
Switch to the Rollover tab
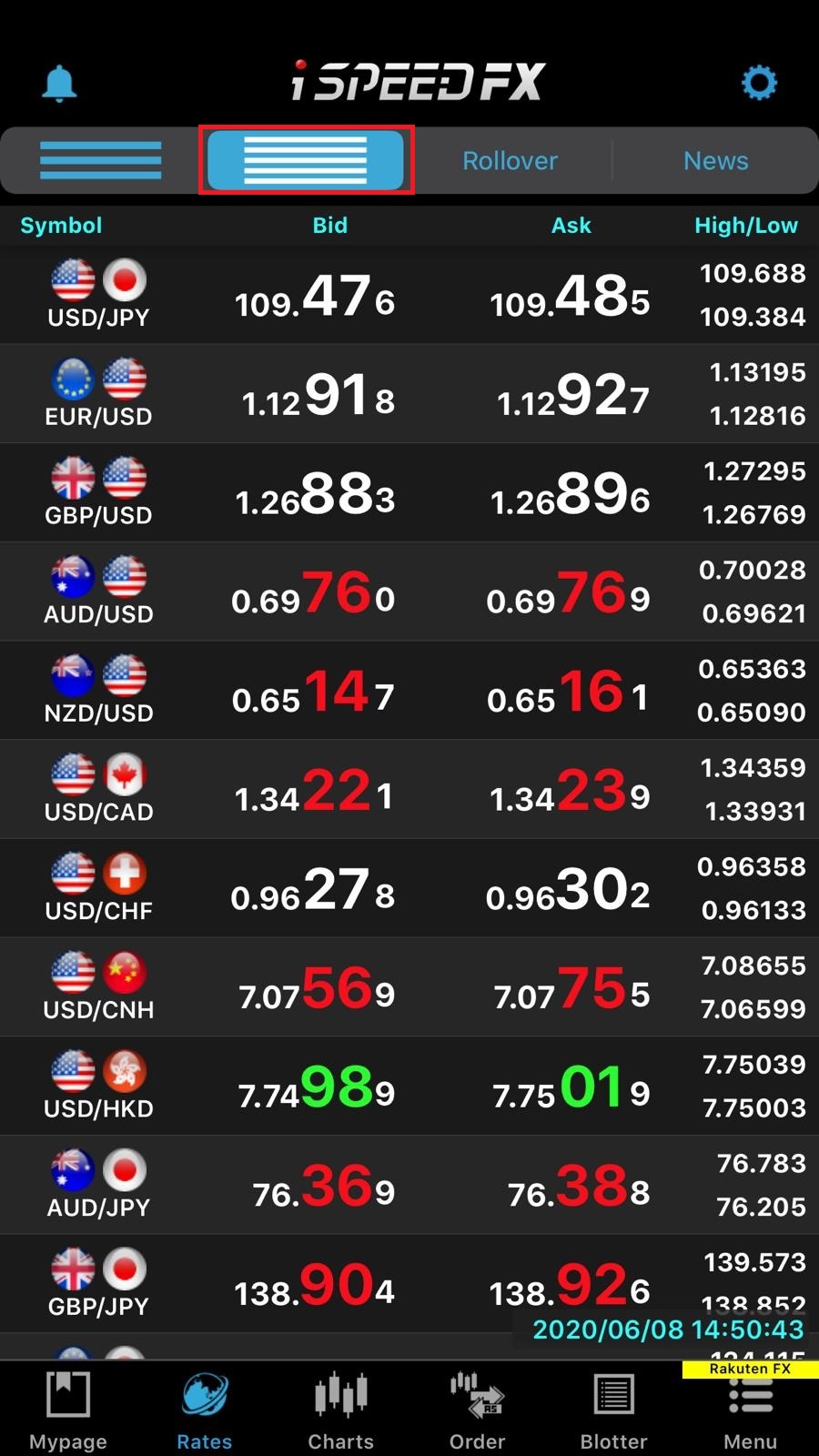pyautogui.click(x=510, y=161)
